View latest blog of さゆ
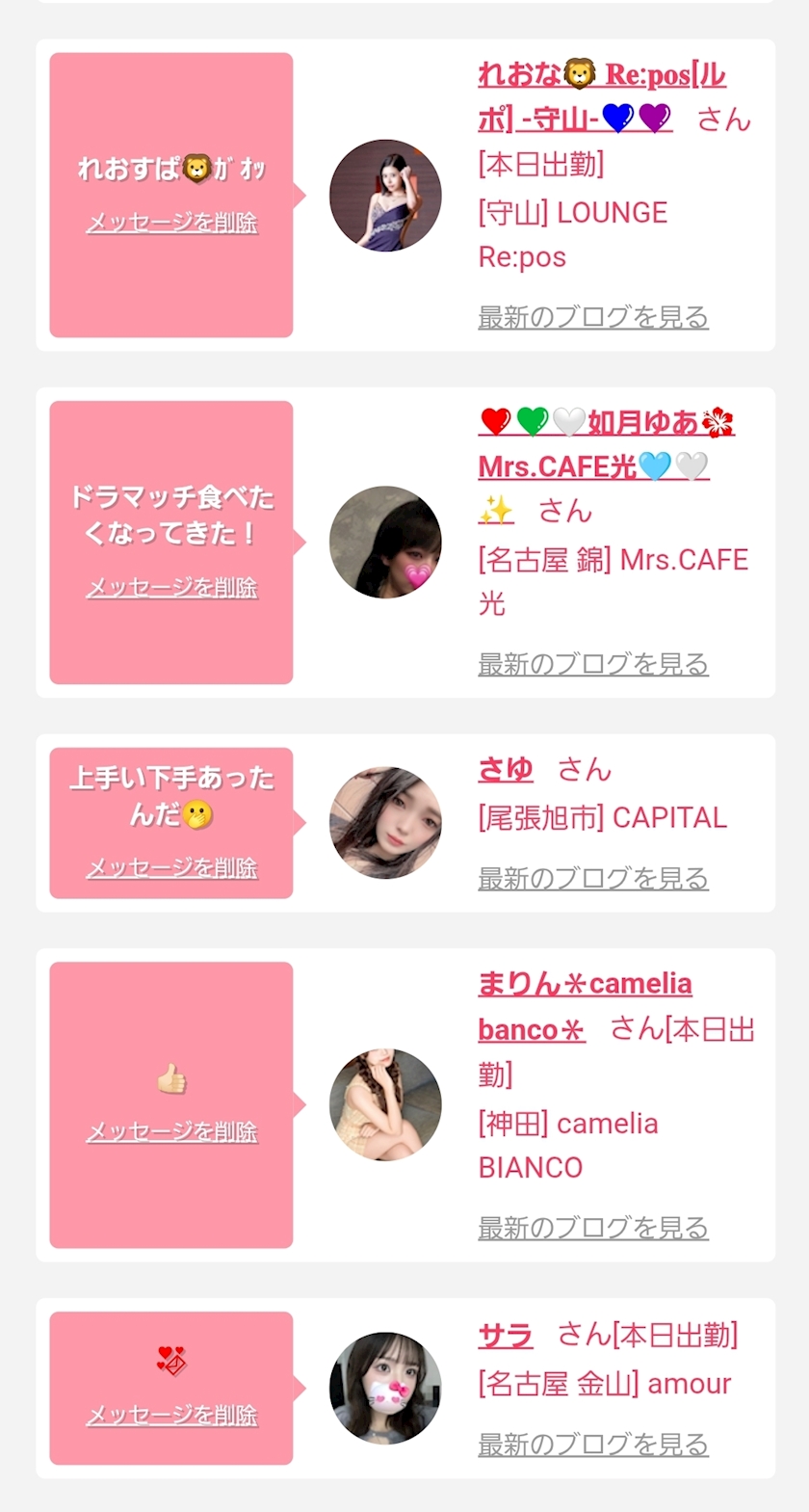Viewport: 809px width, 1512px height. point(593,878)
